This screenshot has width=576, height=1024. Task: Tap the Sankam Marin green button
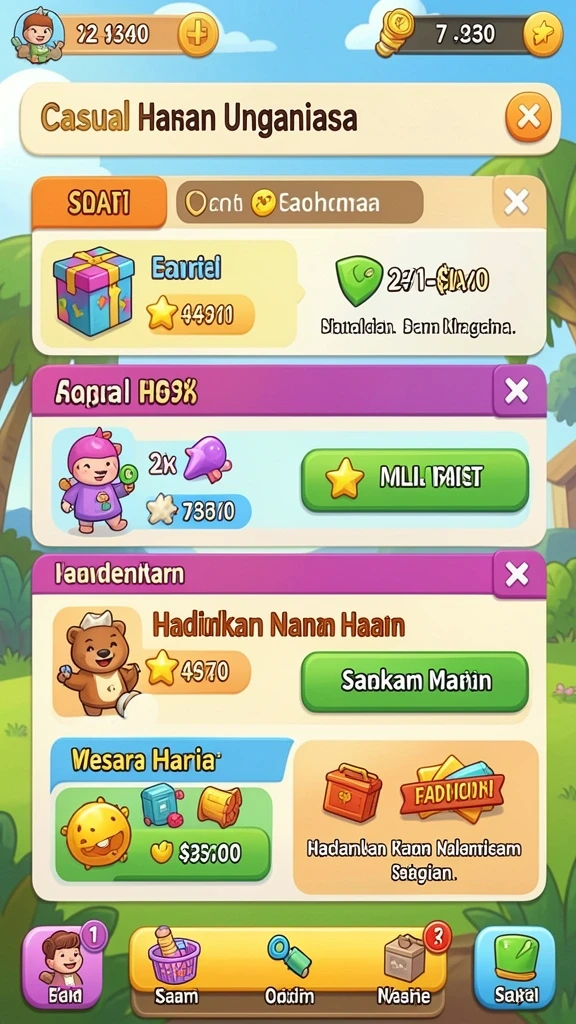pos(415,681)
